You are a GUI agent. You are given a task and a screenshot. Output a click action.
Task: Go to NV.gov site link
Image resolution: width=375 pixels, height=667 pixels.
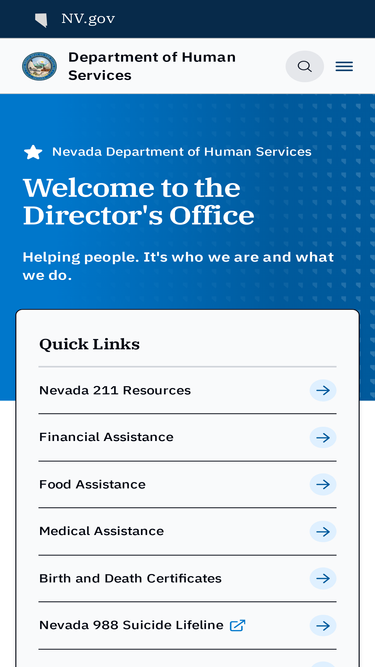pyautogui.click(x=75, y=19)
